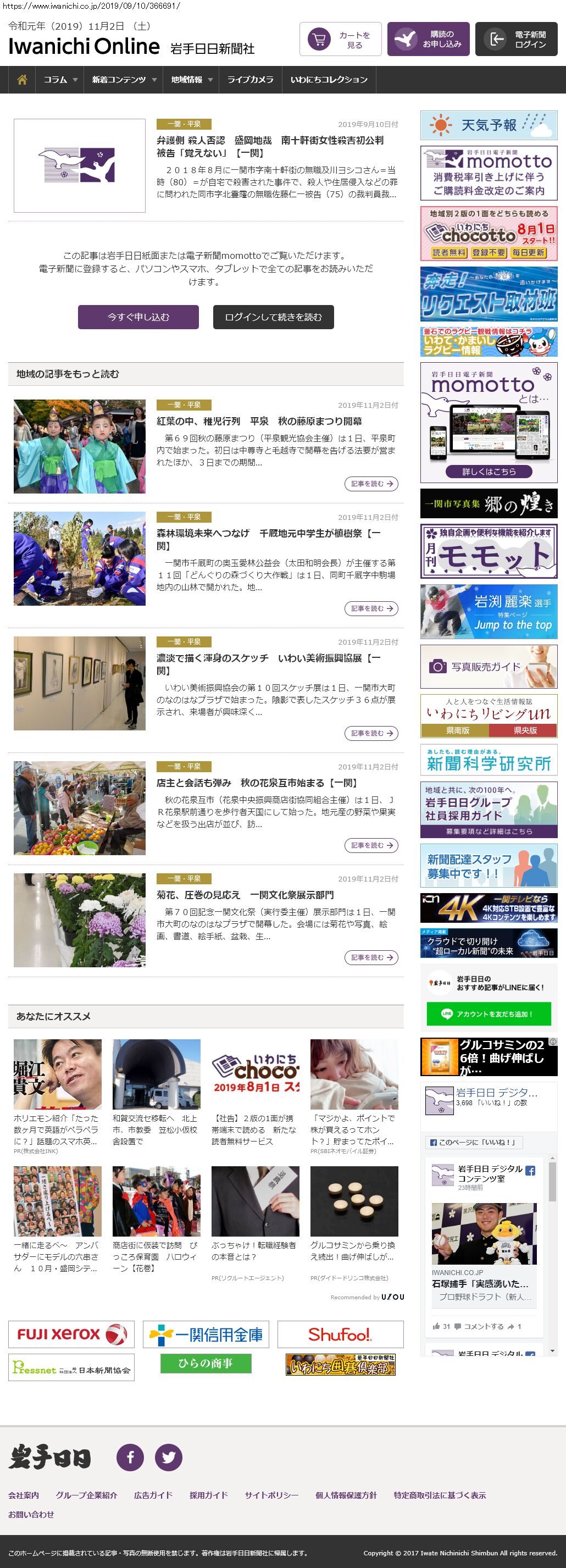The image size is (566, 1568).
Task: Open the Facebook icon in footer
Action: point(130,1457)
